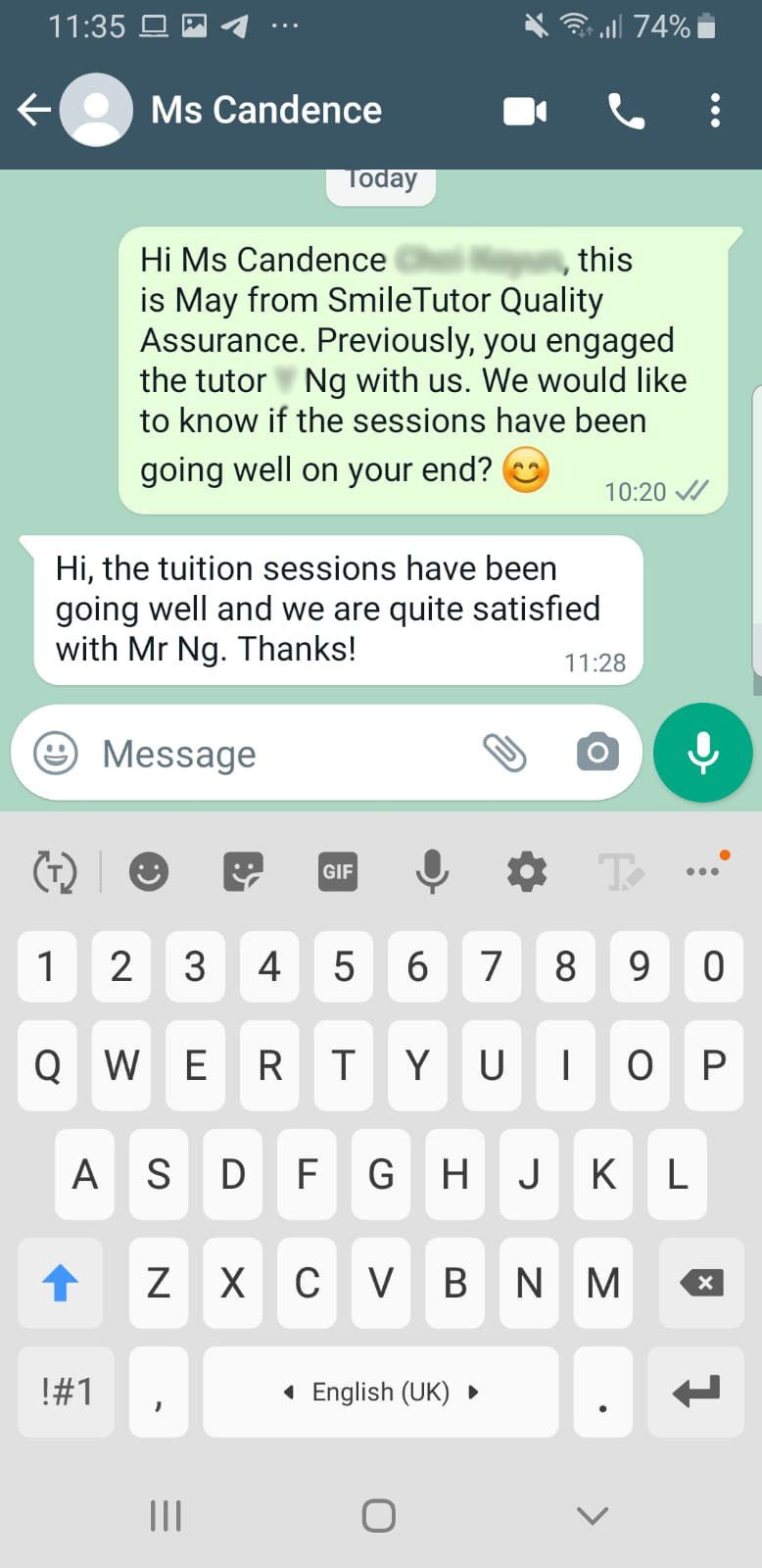Tap the backspace key
This screenshot has height=1568, width=762.
[x=701, y=1282]
